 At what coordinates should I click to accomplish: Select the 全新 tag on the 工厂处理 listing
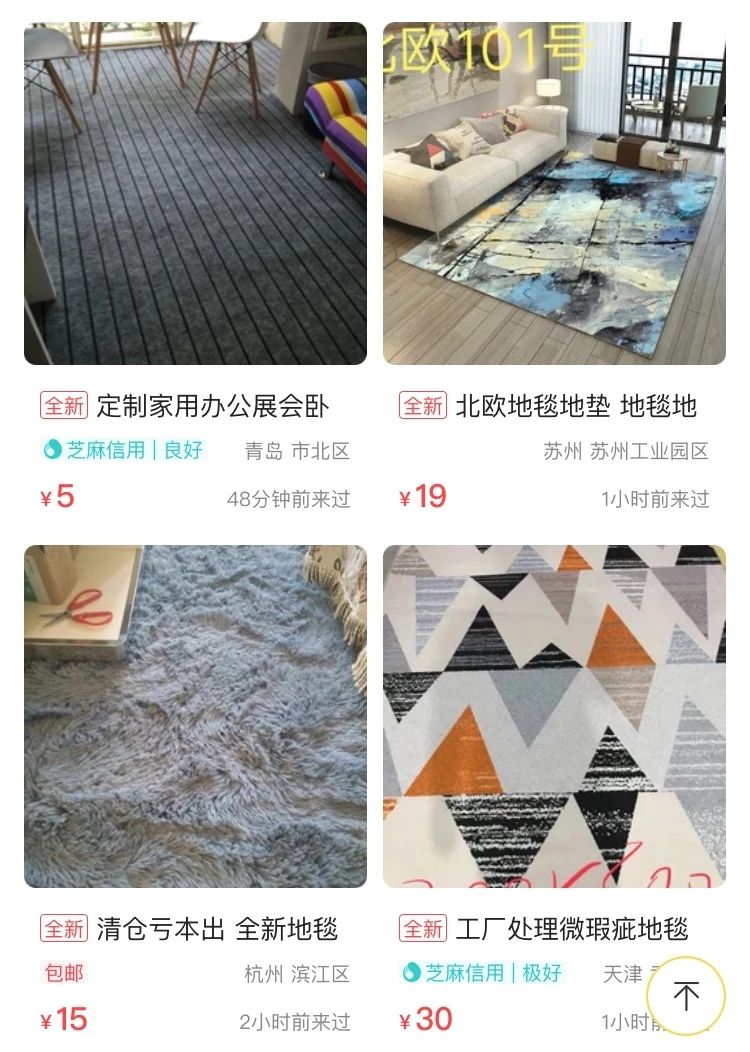pos(422,927)
